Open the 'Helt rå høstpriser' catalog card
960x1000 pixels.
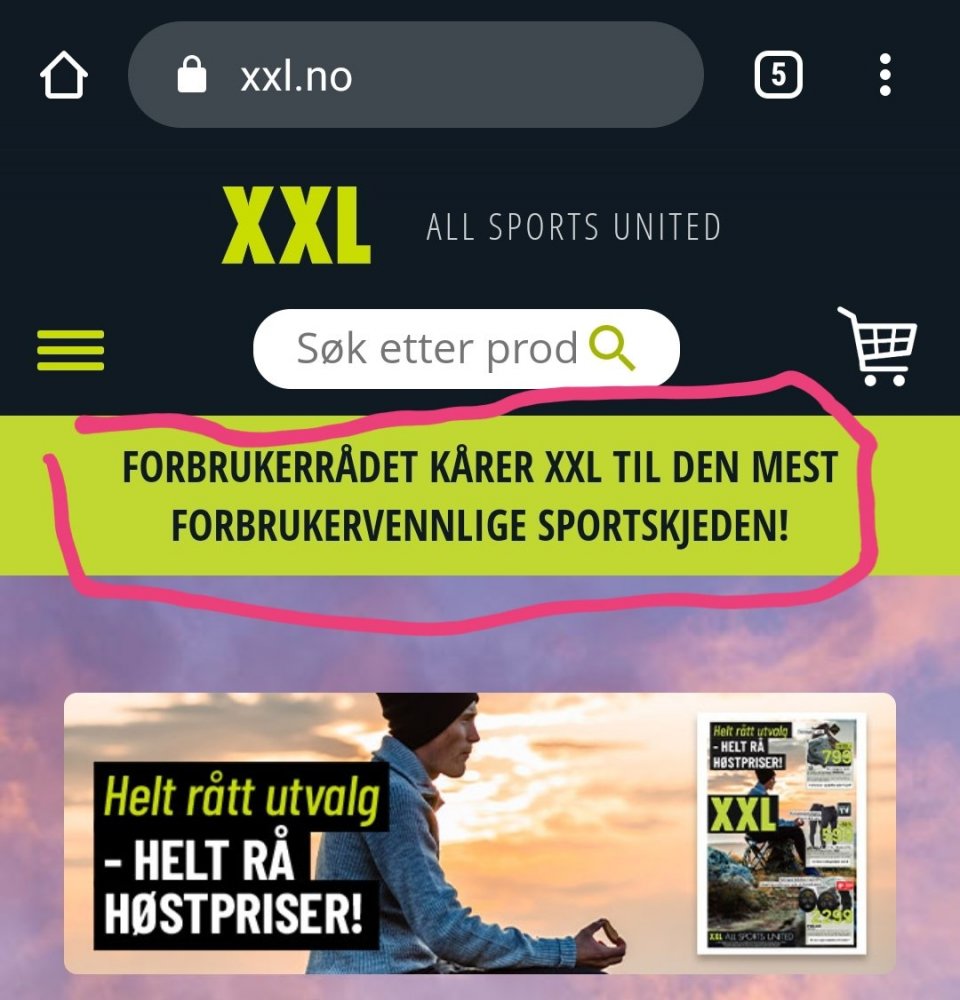click(480, 833)
